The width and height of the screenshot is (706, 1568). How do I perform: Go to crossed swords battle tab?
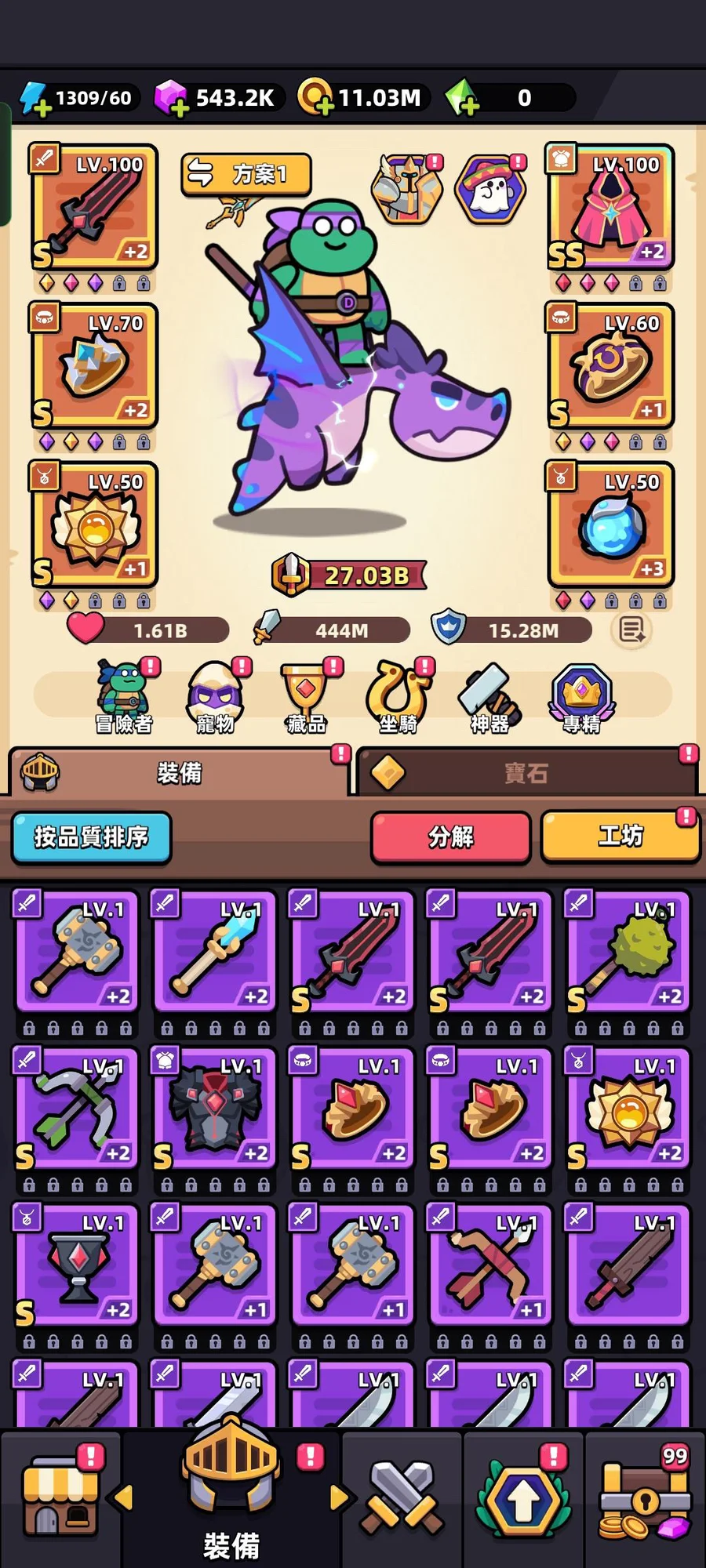(x=401, y=1499)
